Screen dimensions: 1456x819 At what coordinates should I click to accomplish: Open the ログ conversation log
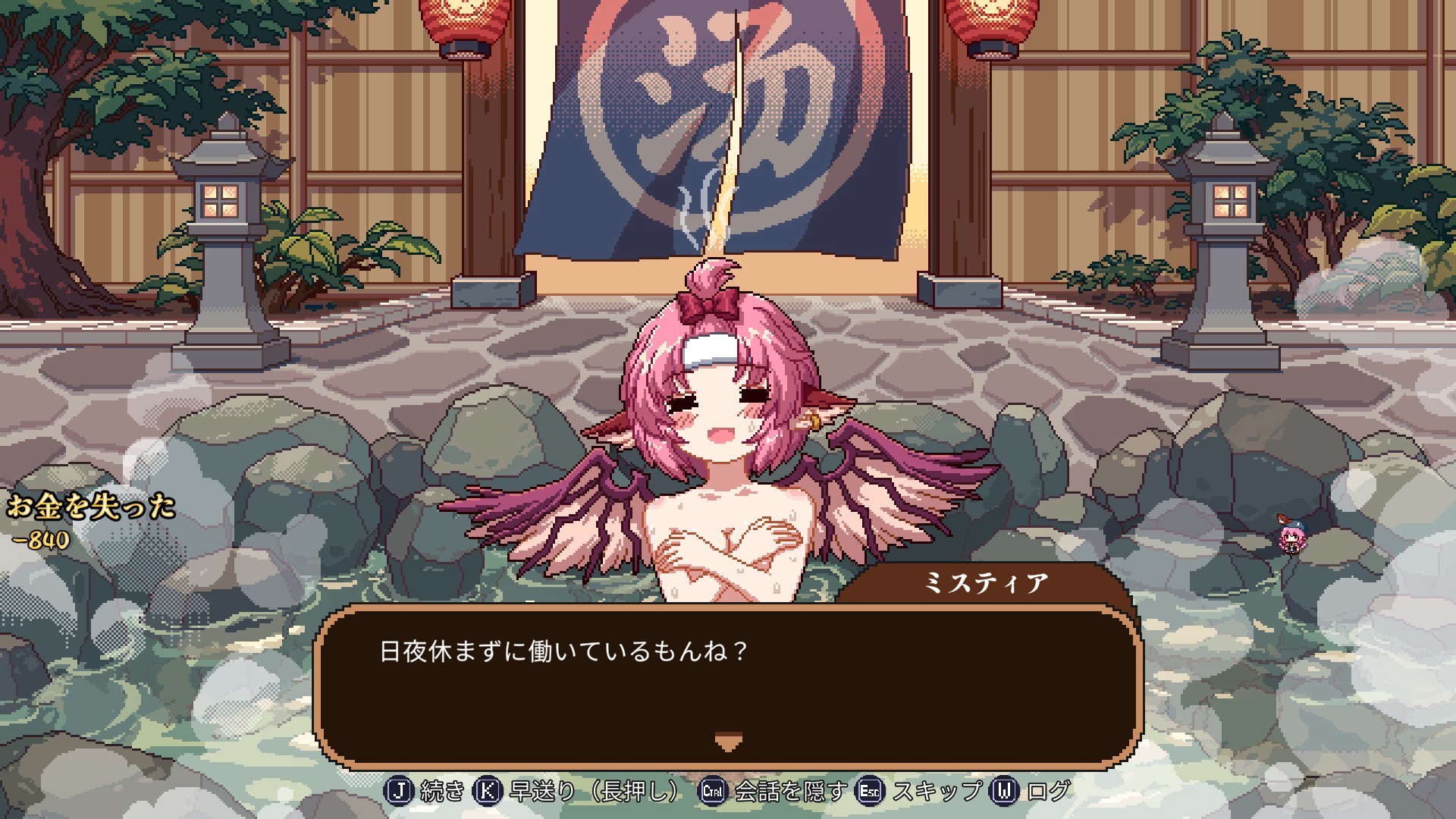click(x=1031, y=792)
